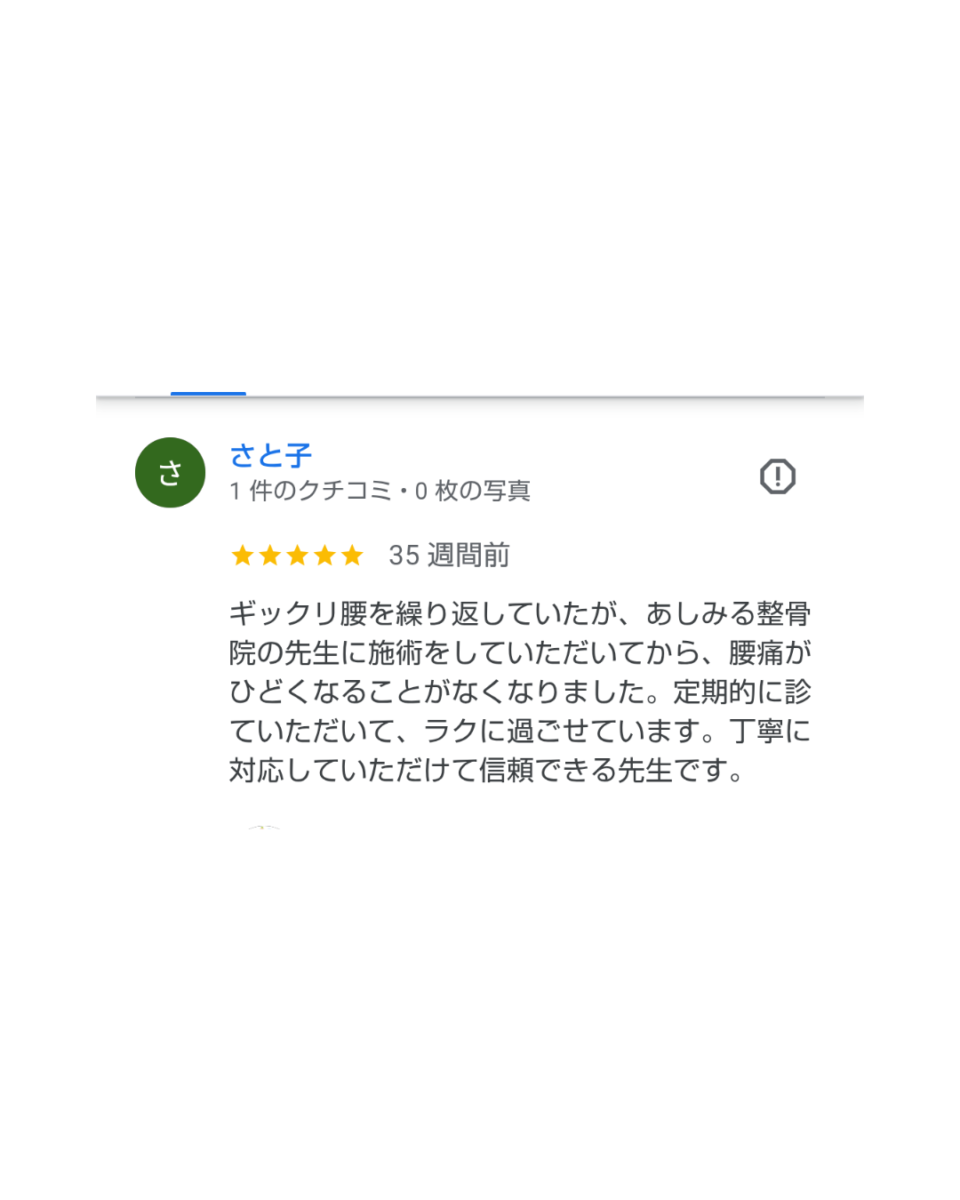This screenshot has height=1200, width=960.
Task: Report the review by さと子
Action: 777,477
